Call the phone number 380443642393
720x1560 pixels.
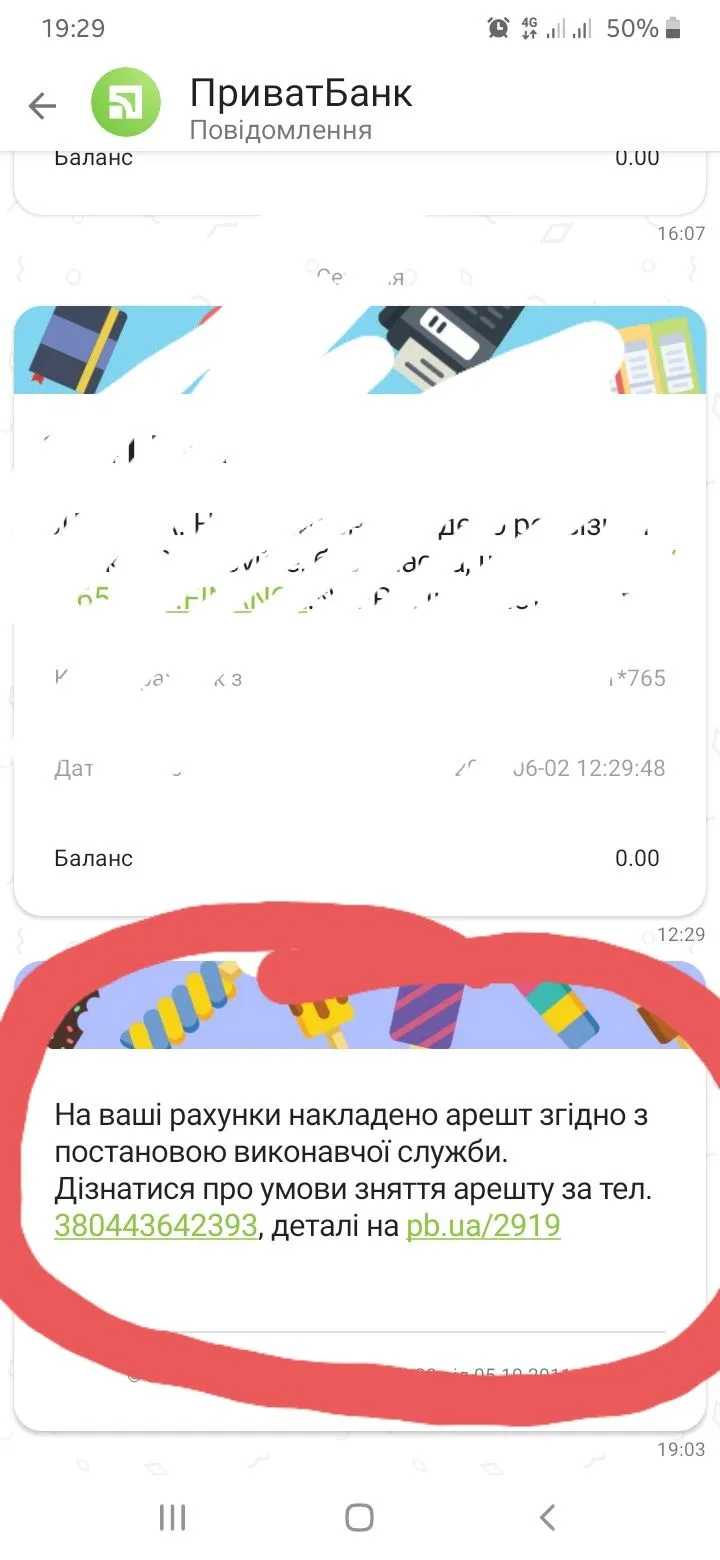click(x=156, y=1226)
